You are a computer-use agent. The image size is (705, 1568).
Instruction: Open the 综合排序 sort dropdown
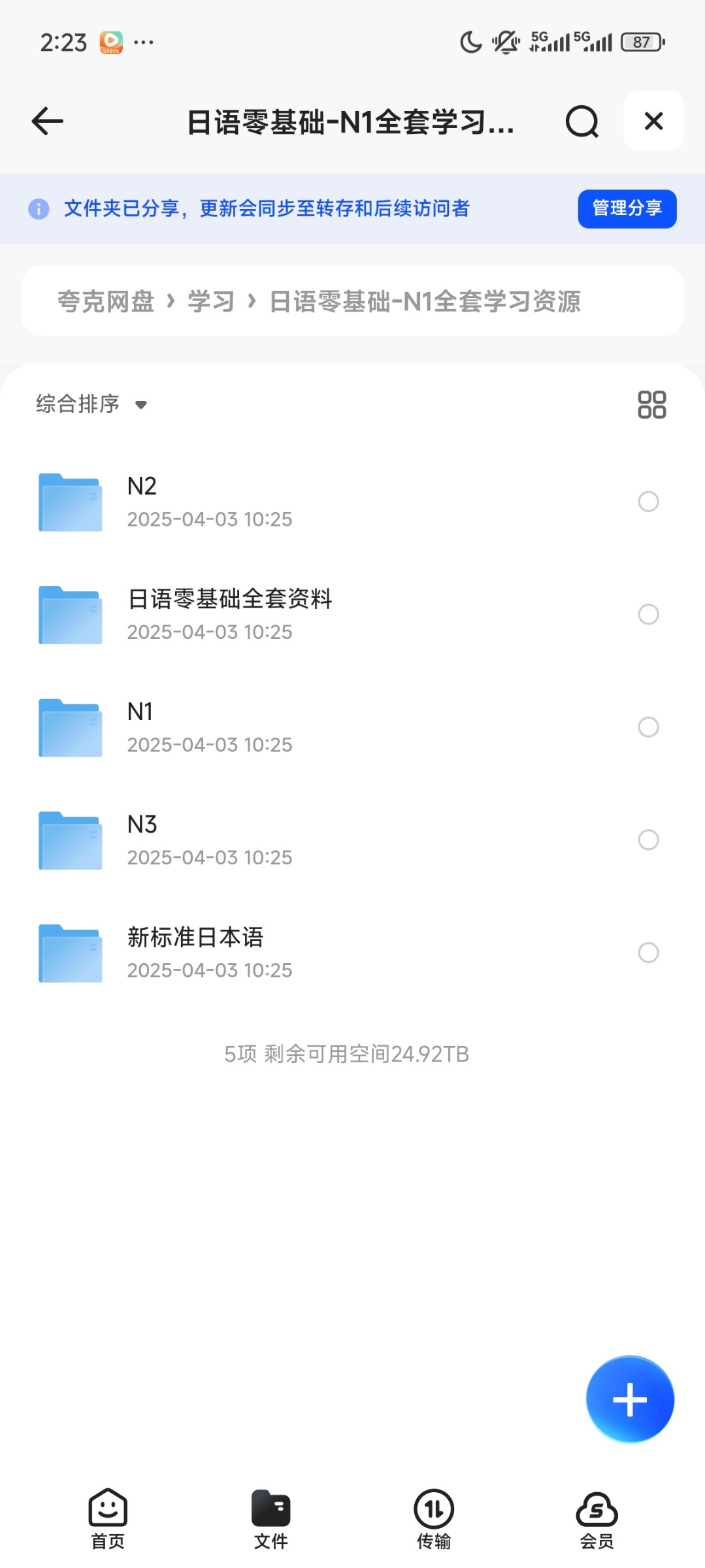91,404
